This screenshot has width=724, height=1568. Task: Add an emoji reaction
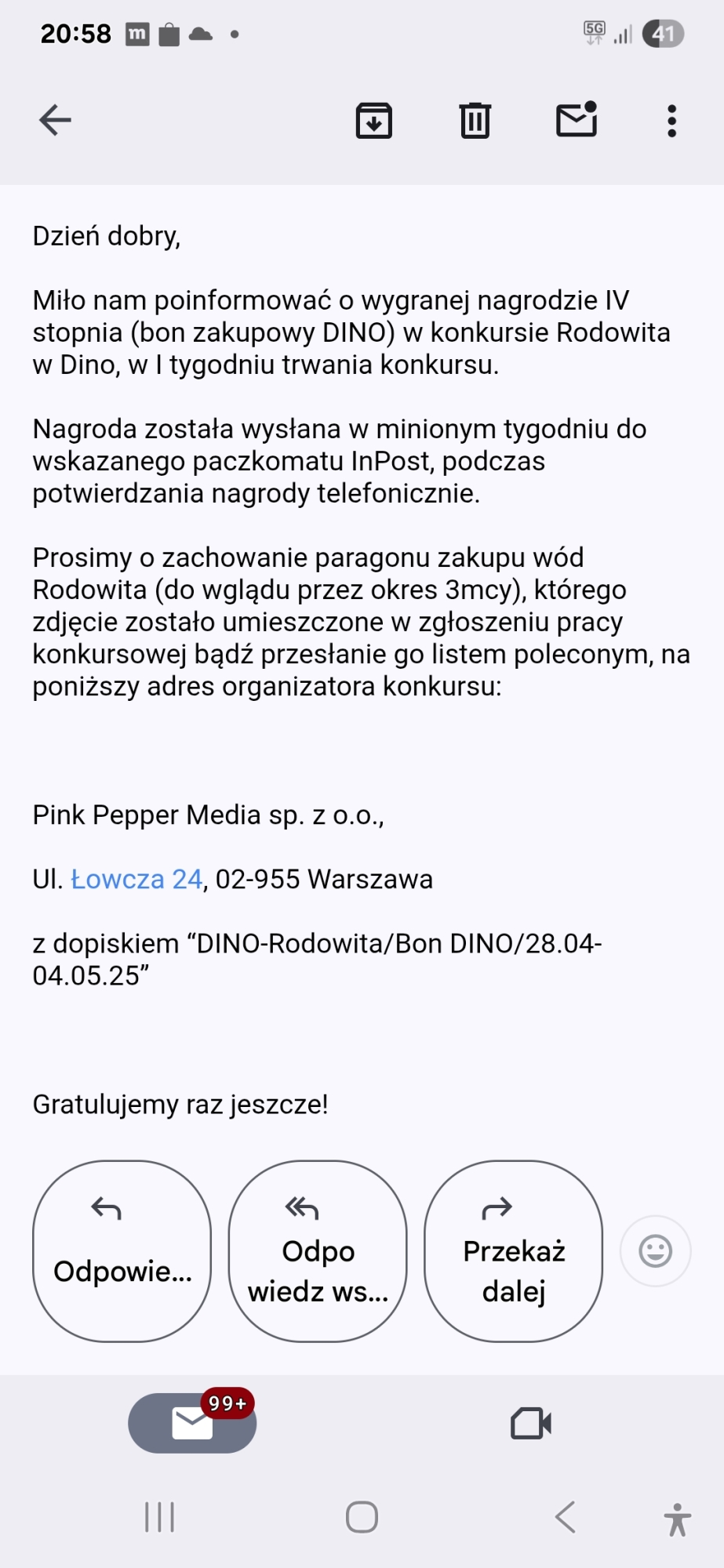point(655,1250)
